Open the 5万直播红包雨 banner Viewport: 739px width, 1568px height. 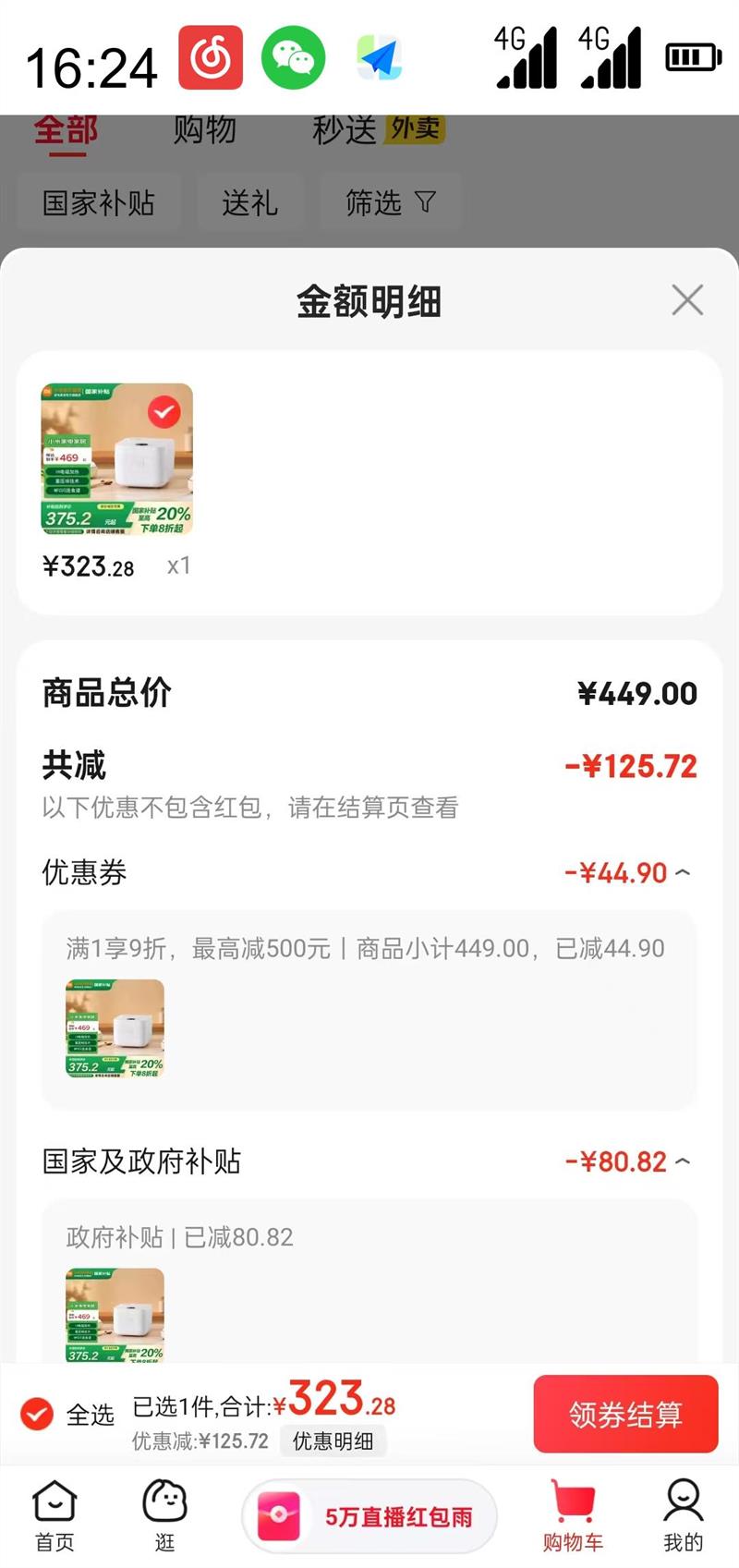click(369, 1516)
